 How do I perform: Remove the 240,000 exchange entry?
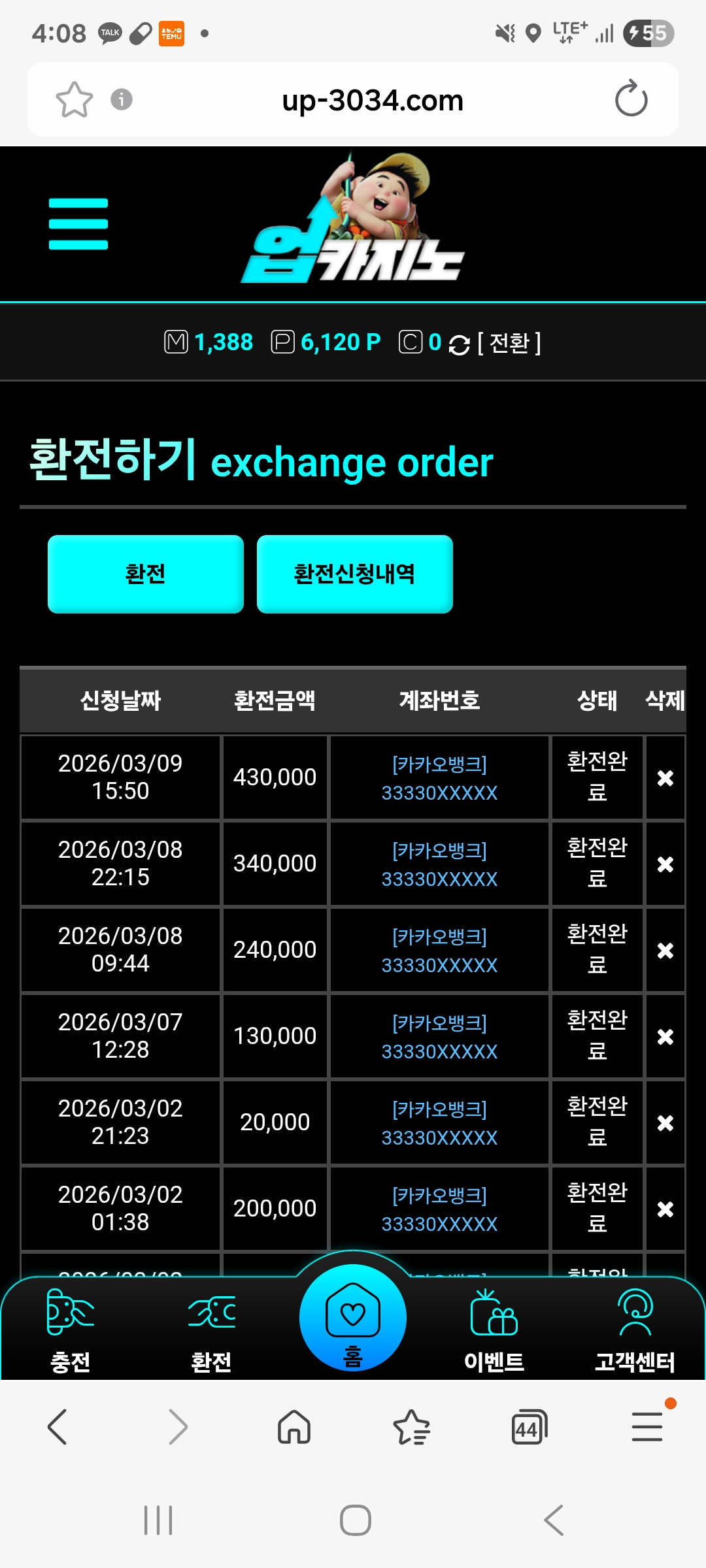[665, 951]
